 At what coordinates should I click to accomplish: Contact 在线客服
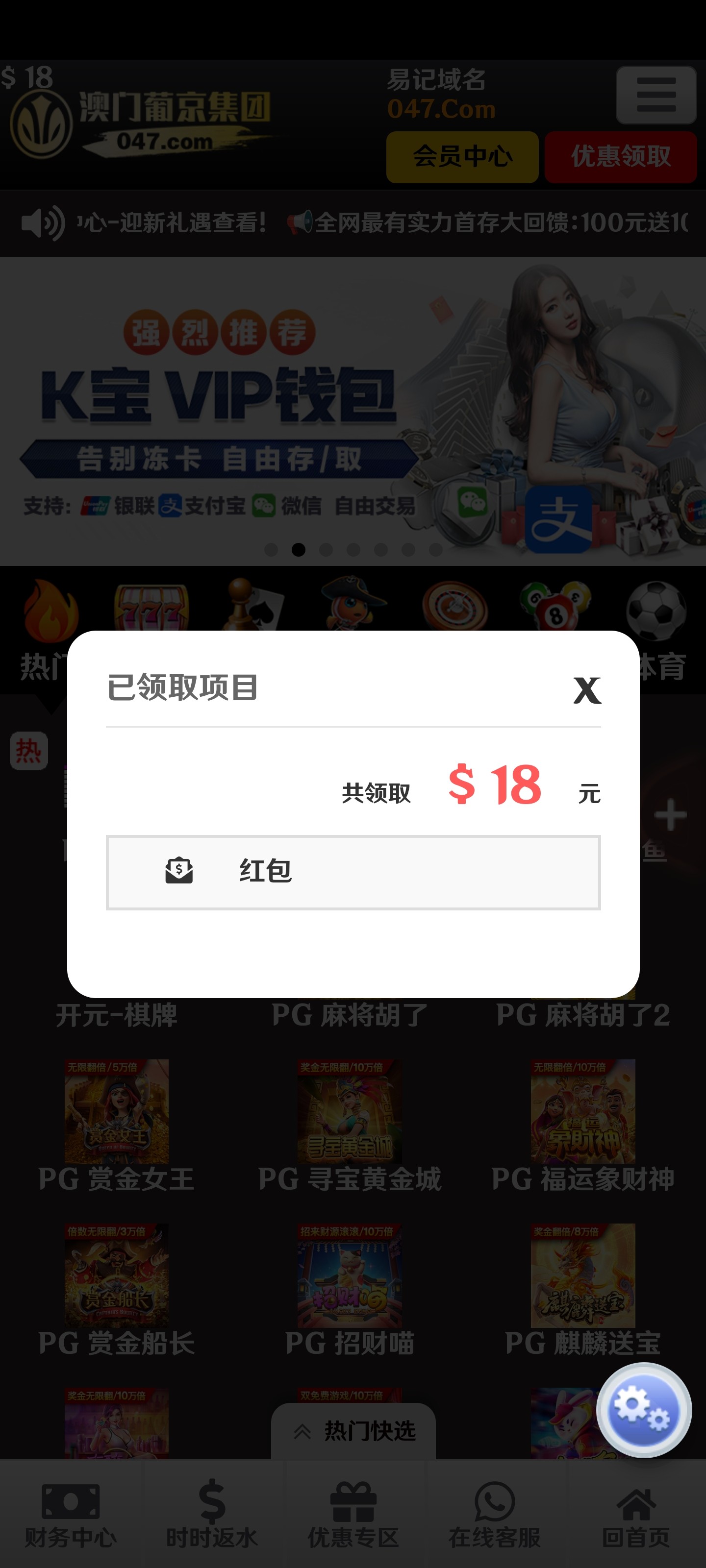pos(494,1515)
